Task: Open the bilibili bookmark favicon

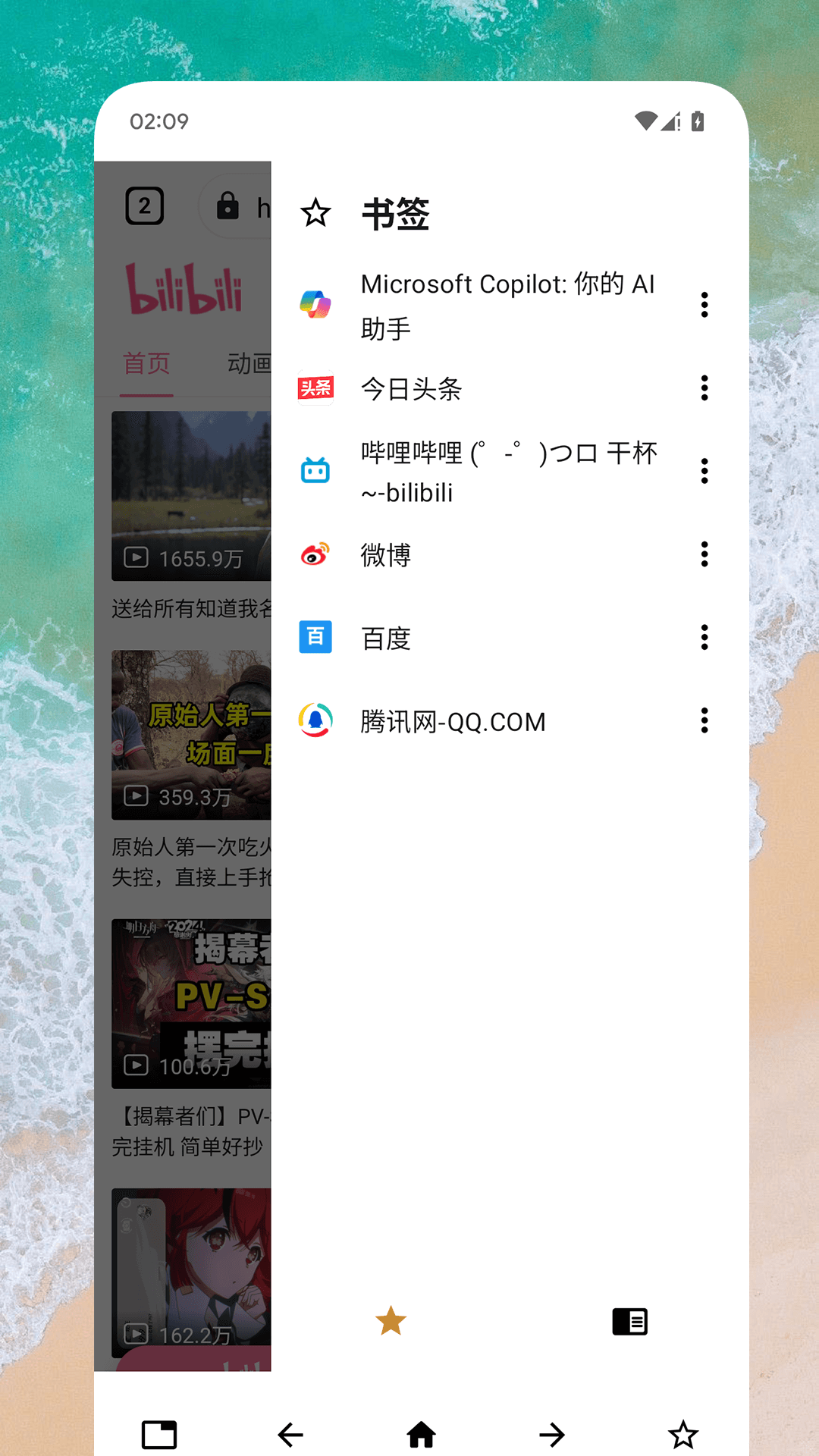Action: (x=315, y=470)
